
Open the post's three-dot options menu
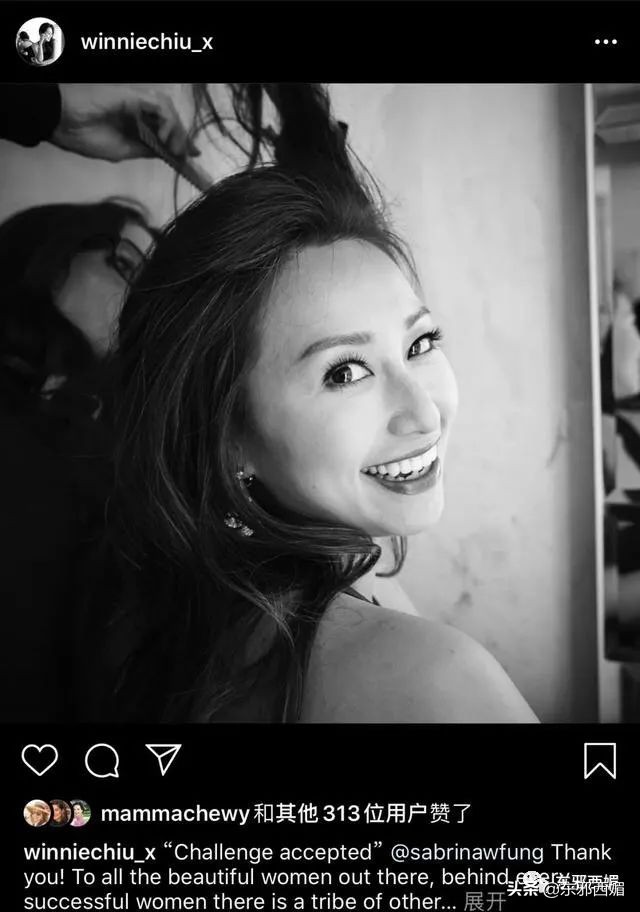point(605,42)
